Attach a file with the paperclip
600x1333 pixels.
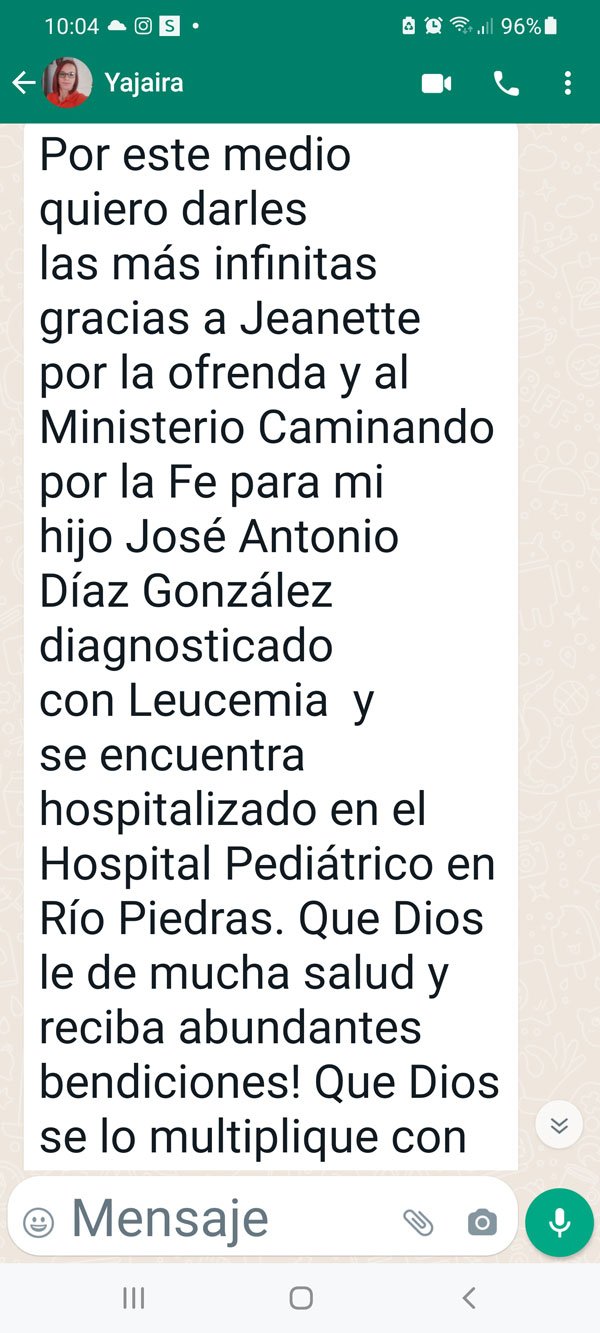click(x=418, y=1221)
